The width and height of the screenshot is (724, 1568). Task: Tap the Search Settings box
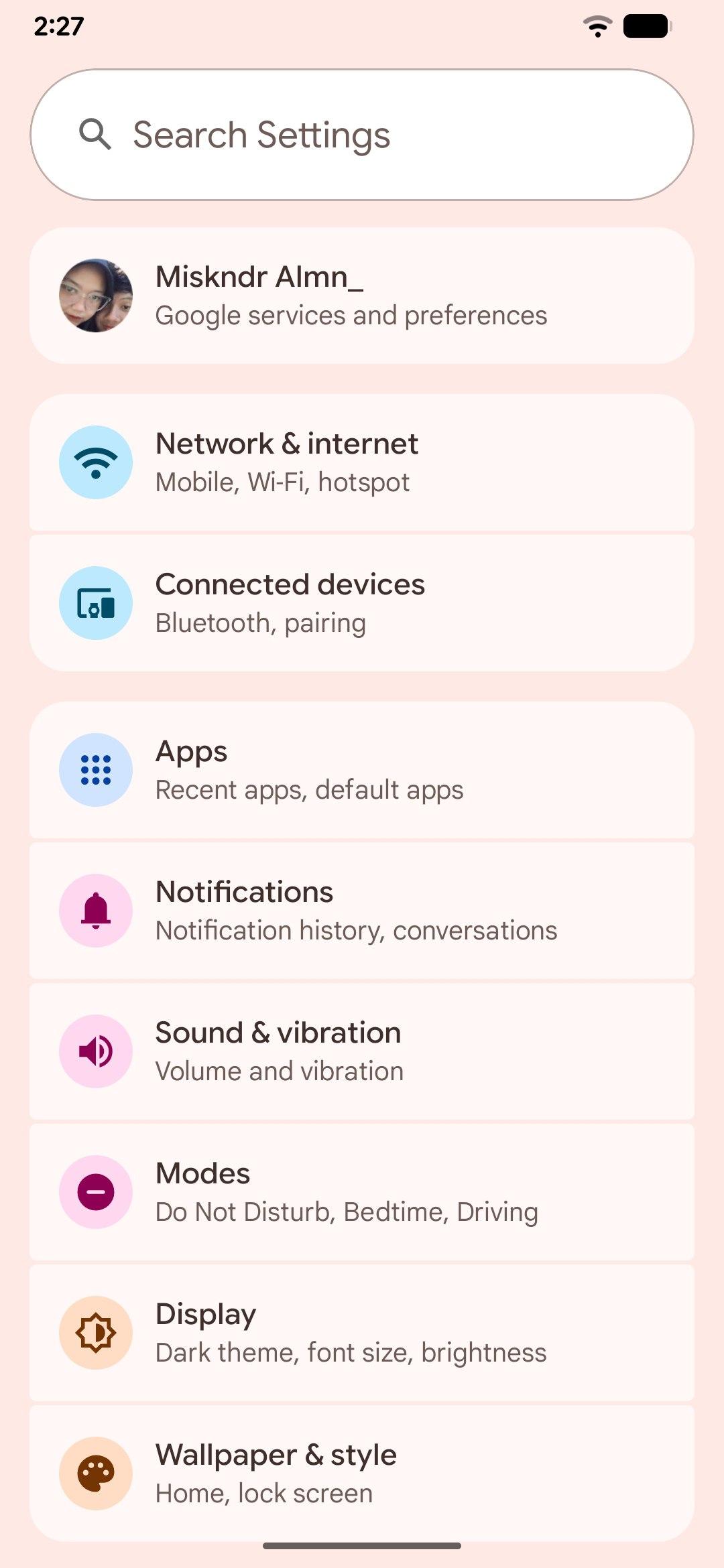(362, 135)
